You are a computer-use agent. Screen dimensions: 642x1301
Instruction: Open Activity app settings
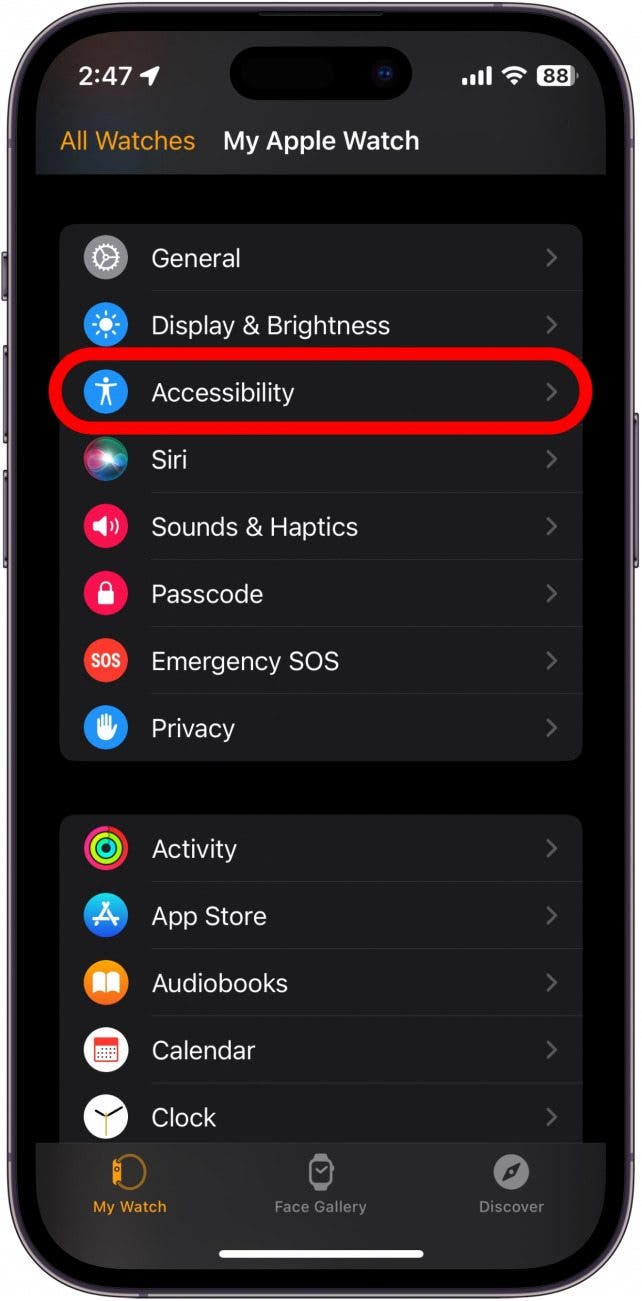tap(320, 849)
